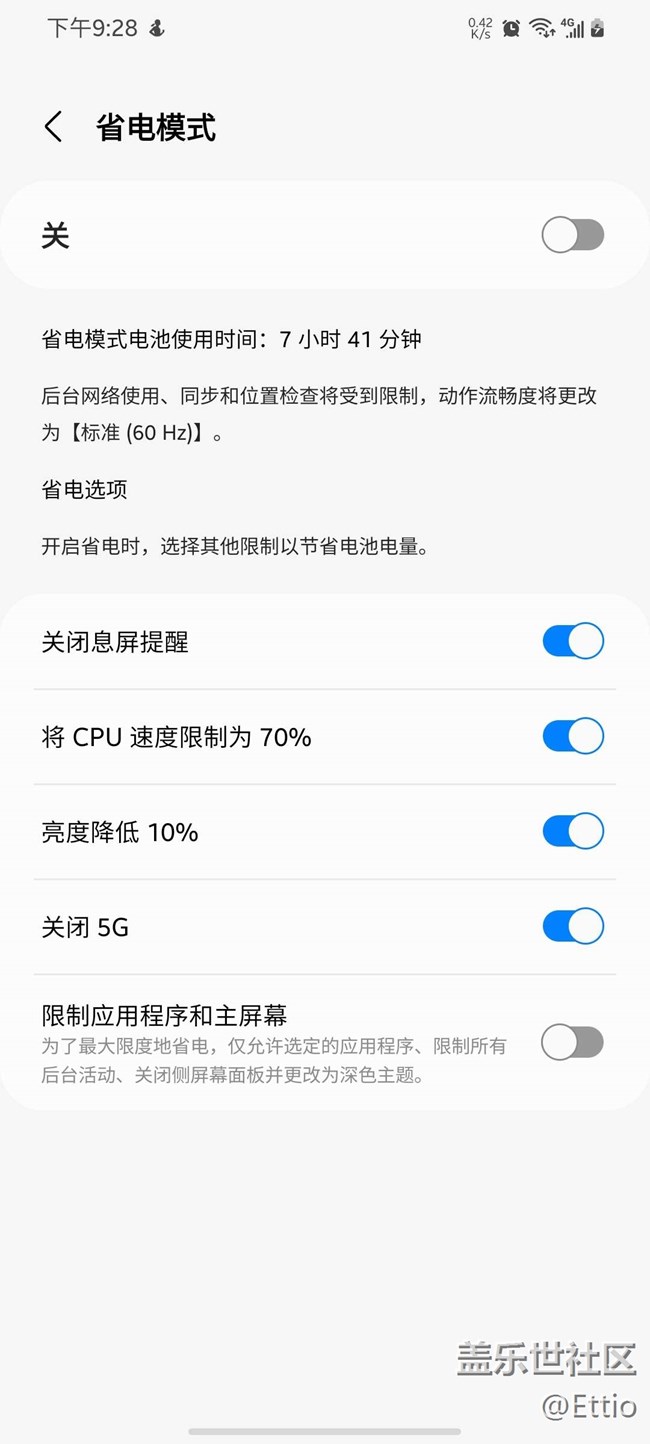Enable 限制应用程序和主屏幕
Image resolution: width=650 pixels, height=1444 pixels.
(572, 1043)
